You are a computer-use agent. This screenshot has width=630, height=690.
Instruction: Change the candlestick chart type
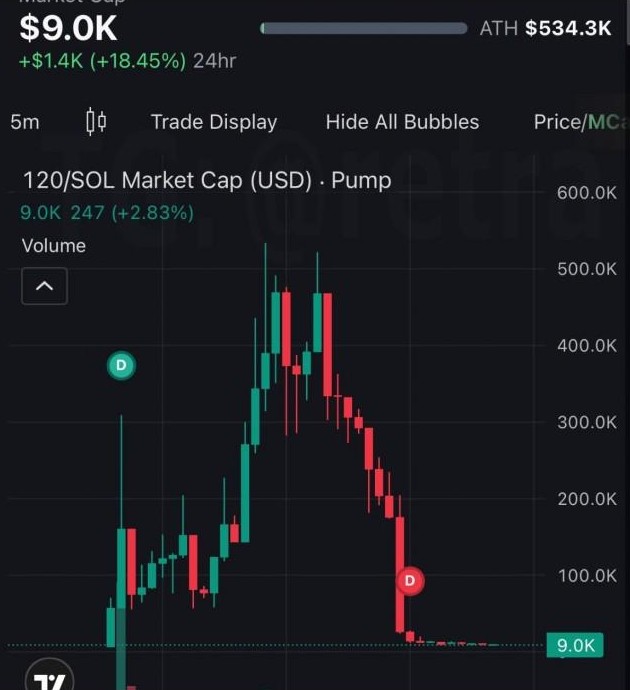(96, 122)
